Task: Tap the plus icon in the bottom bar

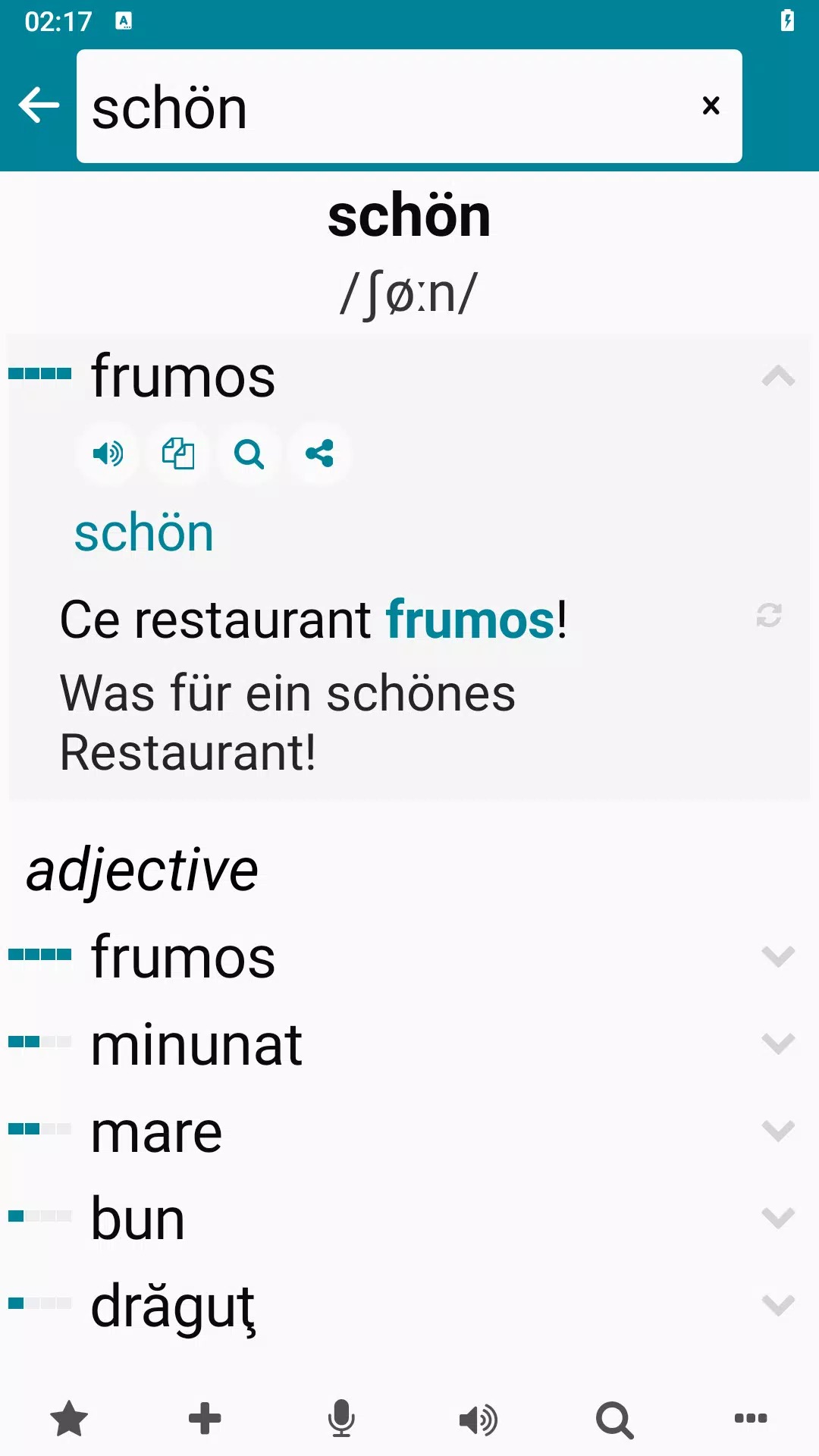Action: pos(205,1419)
